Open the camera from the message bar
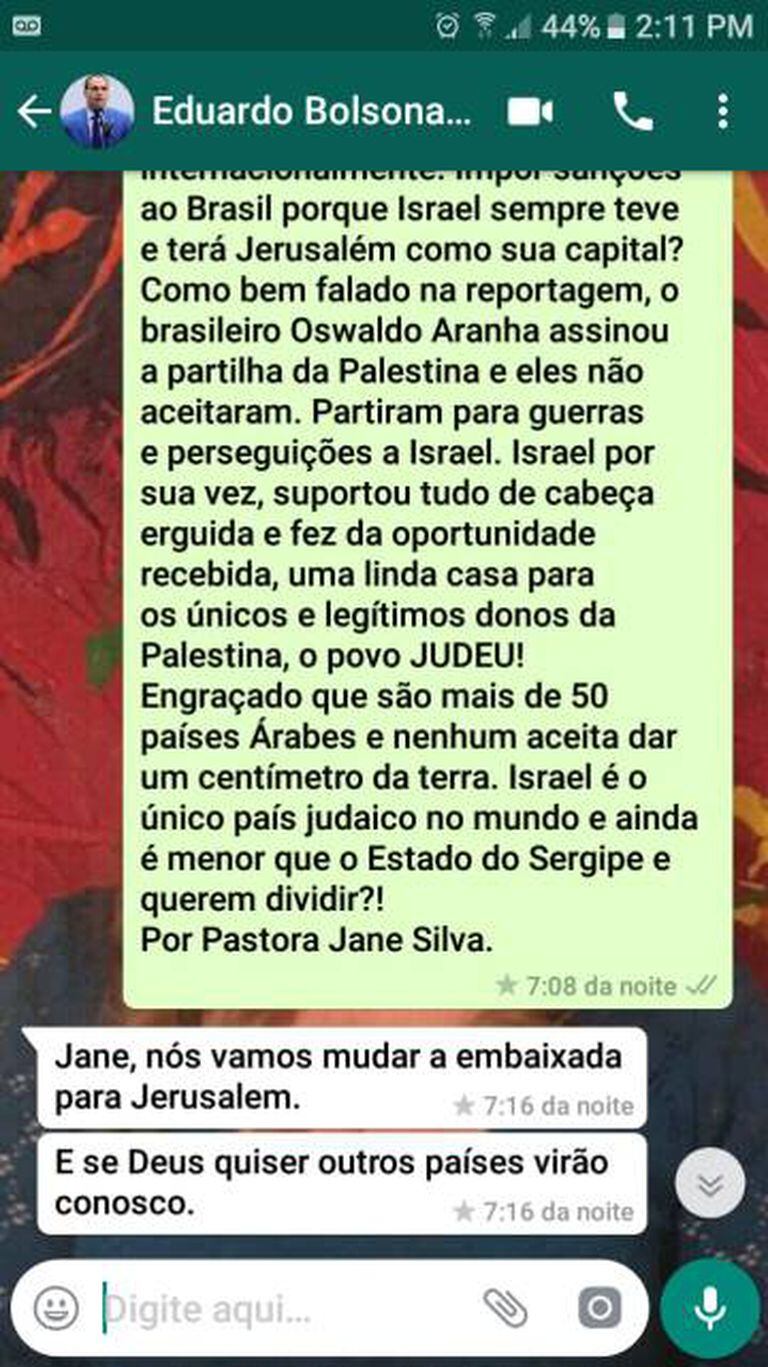768x1367 pixels. 599,1308
